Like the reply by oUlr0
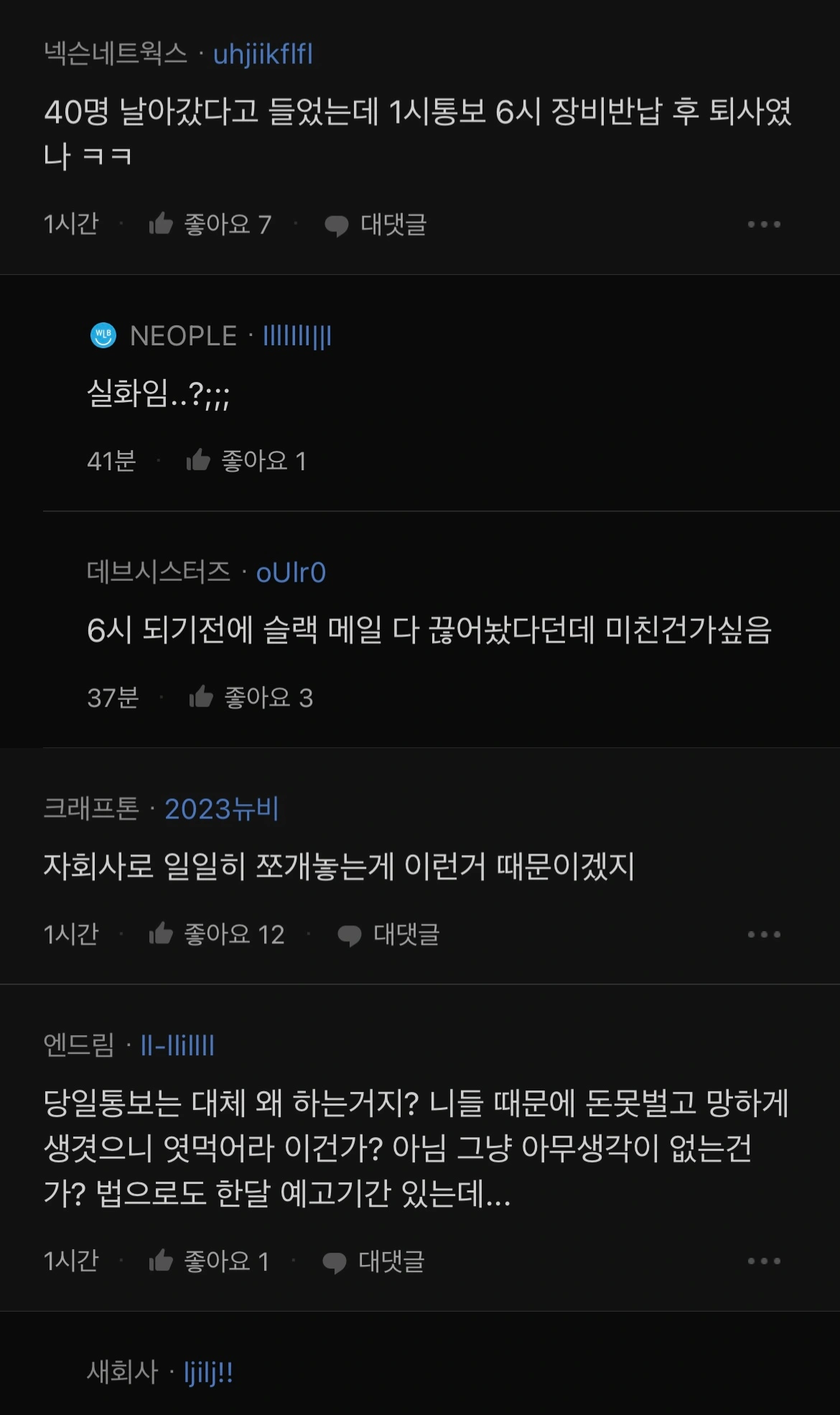Image resolution: width=840 pixels, height=1415 pixels. pos(251,698)
